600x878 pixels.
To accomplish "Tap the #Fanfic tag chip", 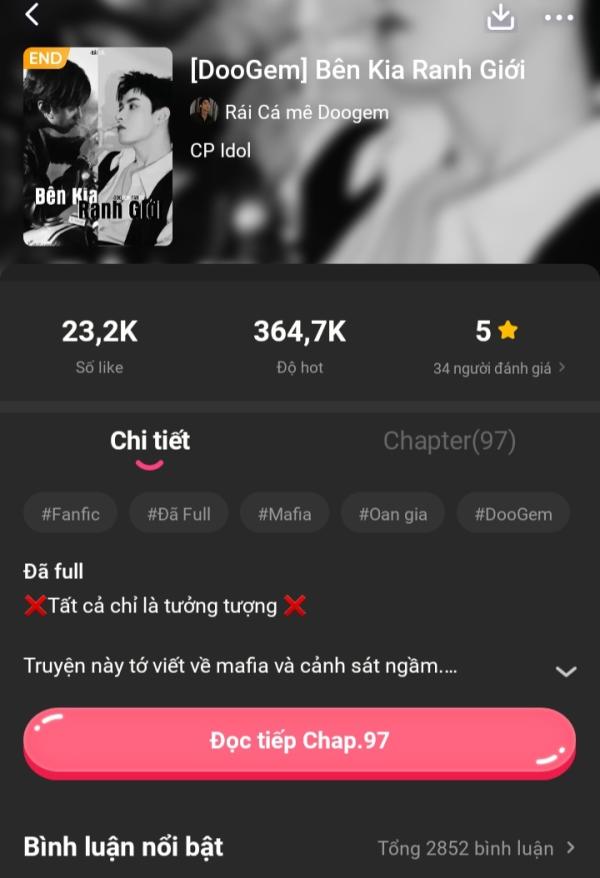I will (70, 514).
